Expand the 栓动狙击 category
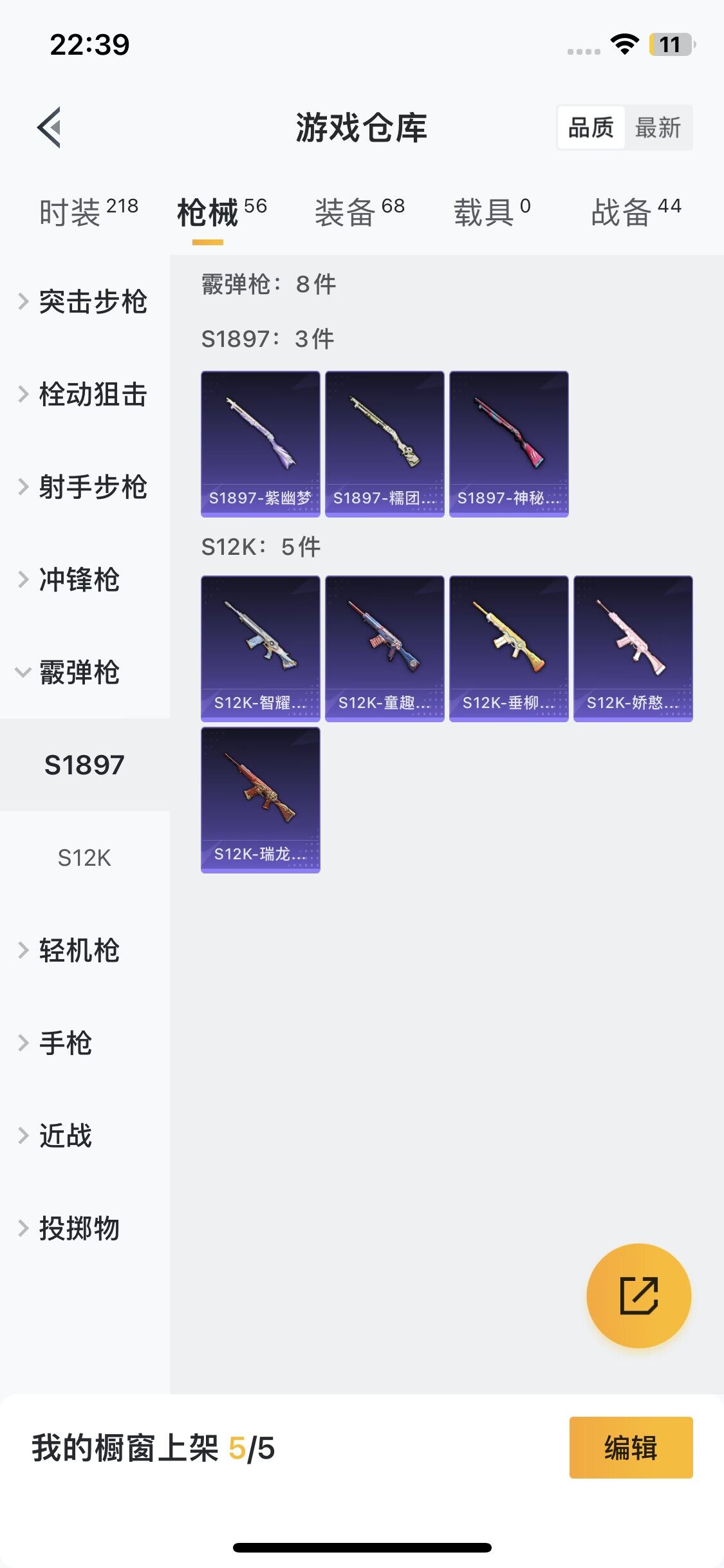 85,394
